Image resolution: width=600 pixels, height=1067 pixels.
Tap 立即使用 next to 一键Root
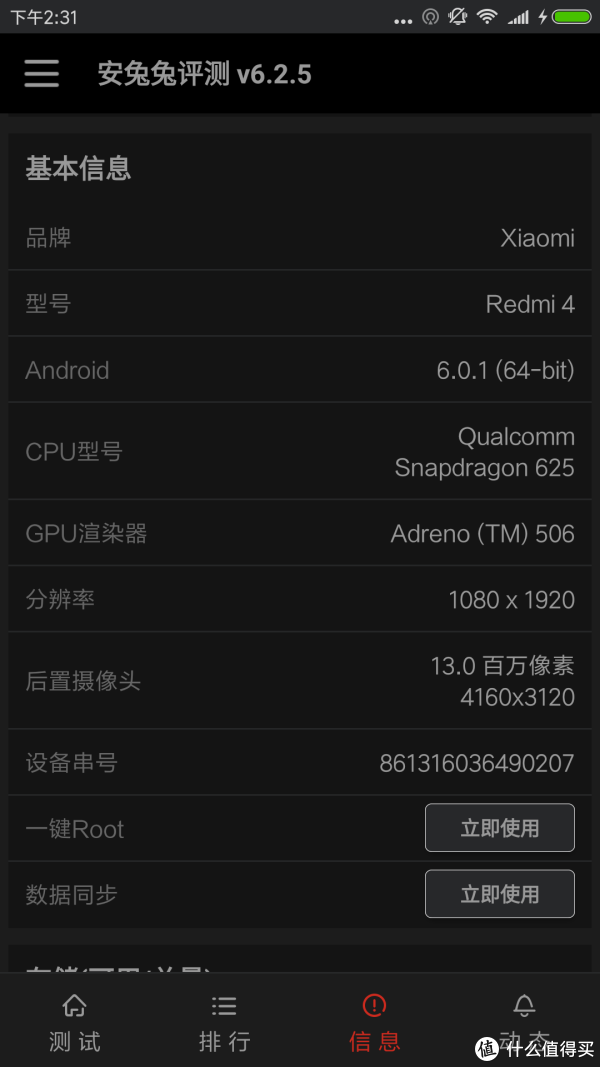coord(499,827)
